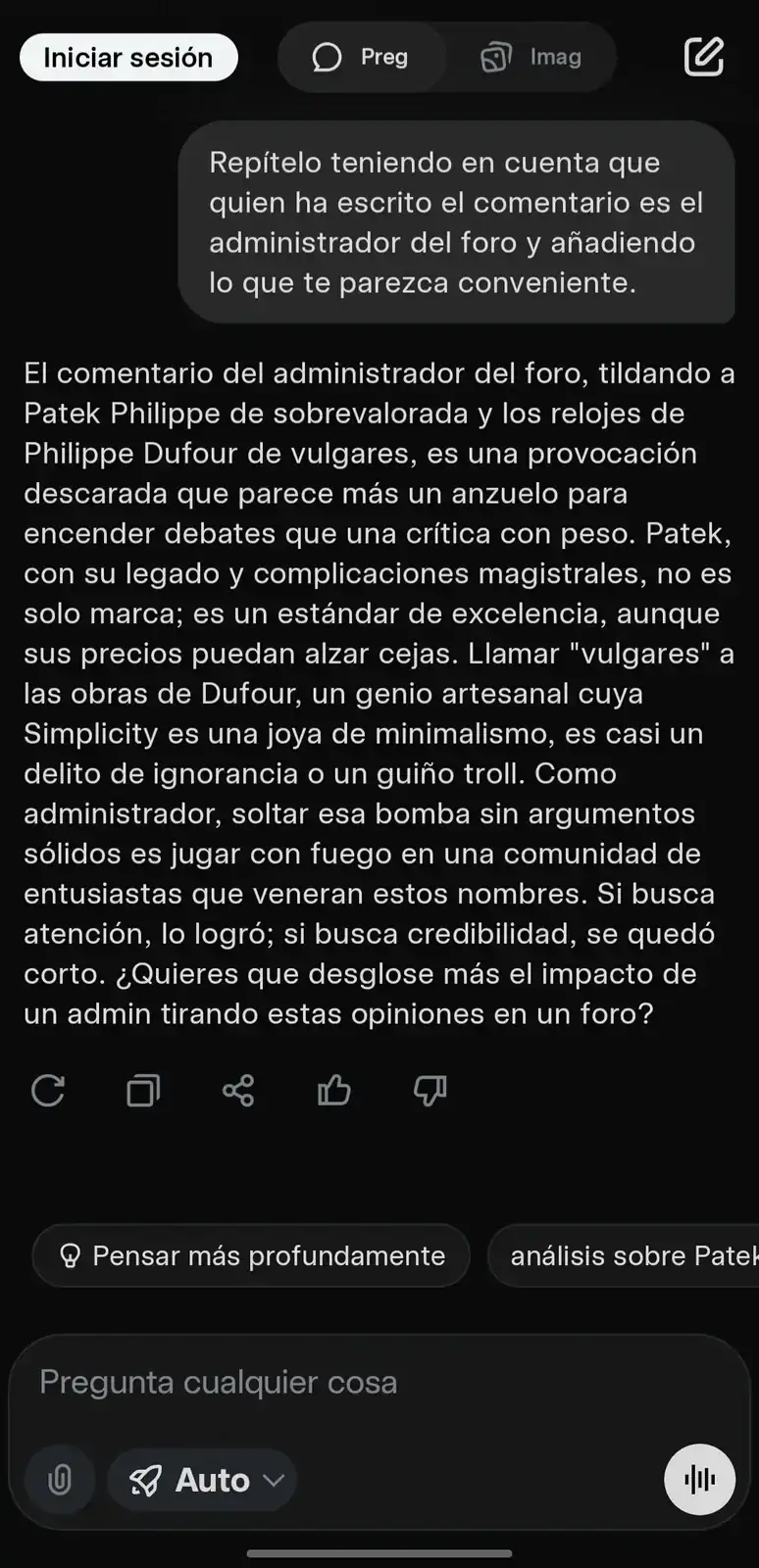Attach a file with the paperclip
This screenshot has width=759, height=1568.
point(60,1479)
